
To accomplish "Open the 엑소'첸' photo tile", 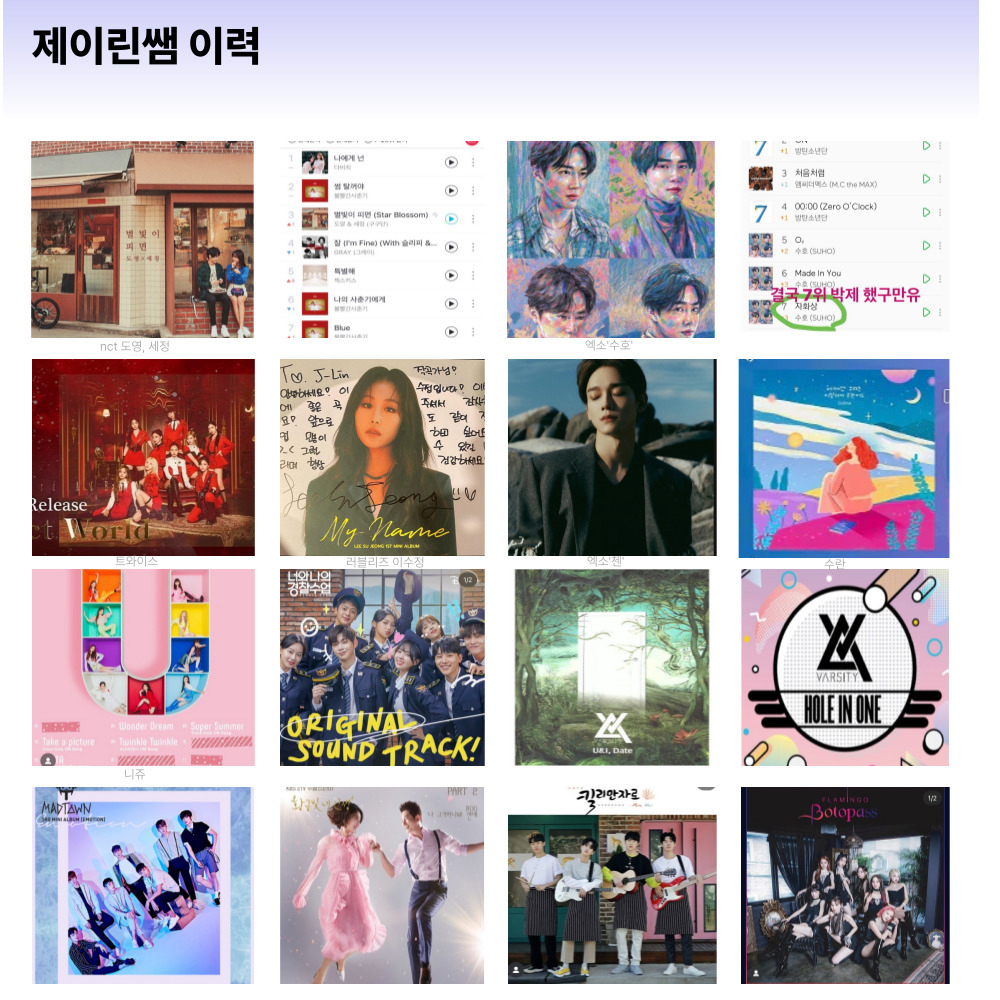I will tap(612, 457).
